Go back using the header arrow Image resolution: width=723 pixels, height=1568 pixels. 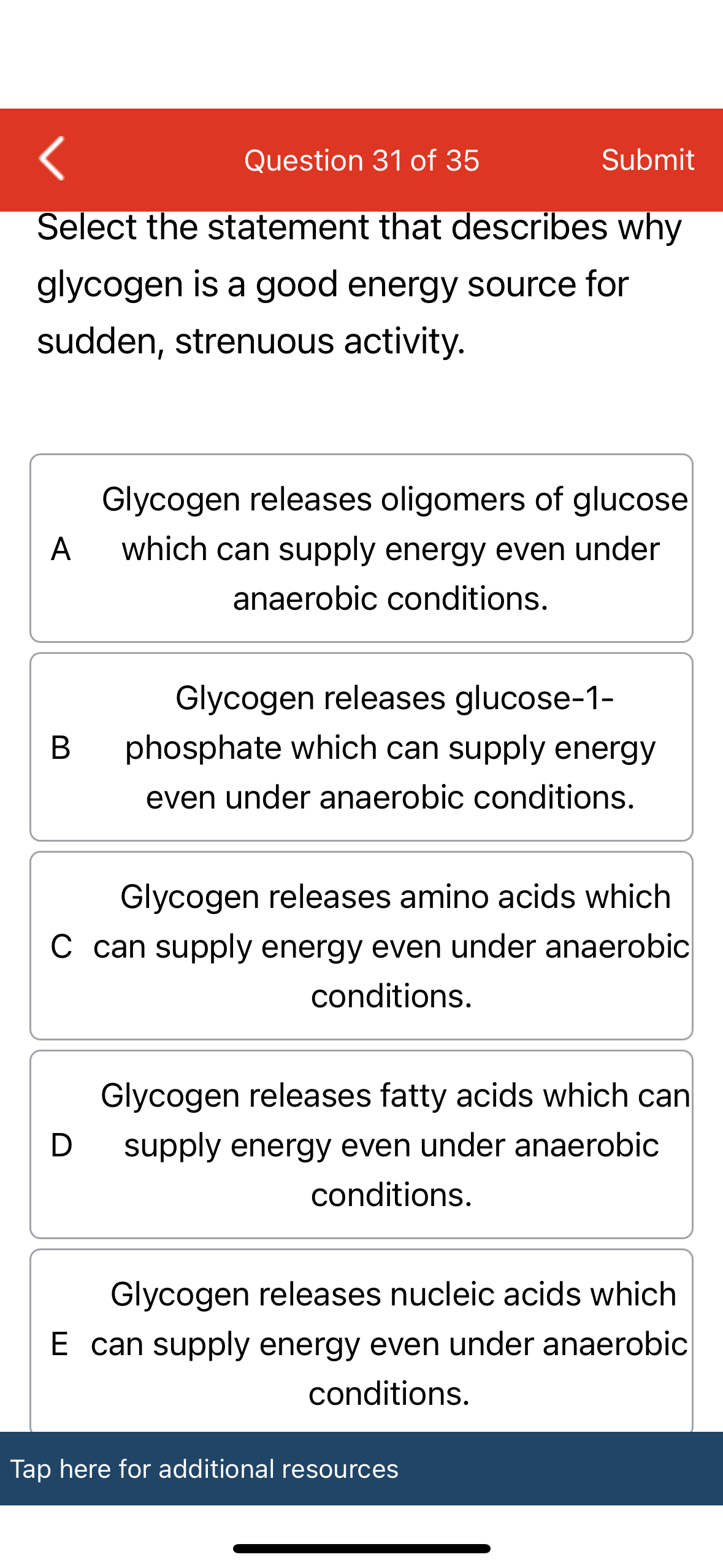pyautogui.click(x=52, y=159)
